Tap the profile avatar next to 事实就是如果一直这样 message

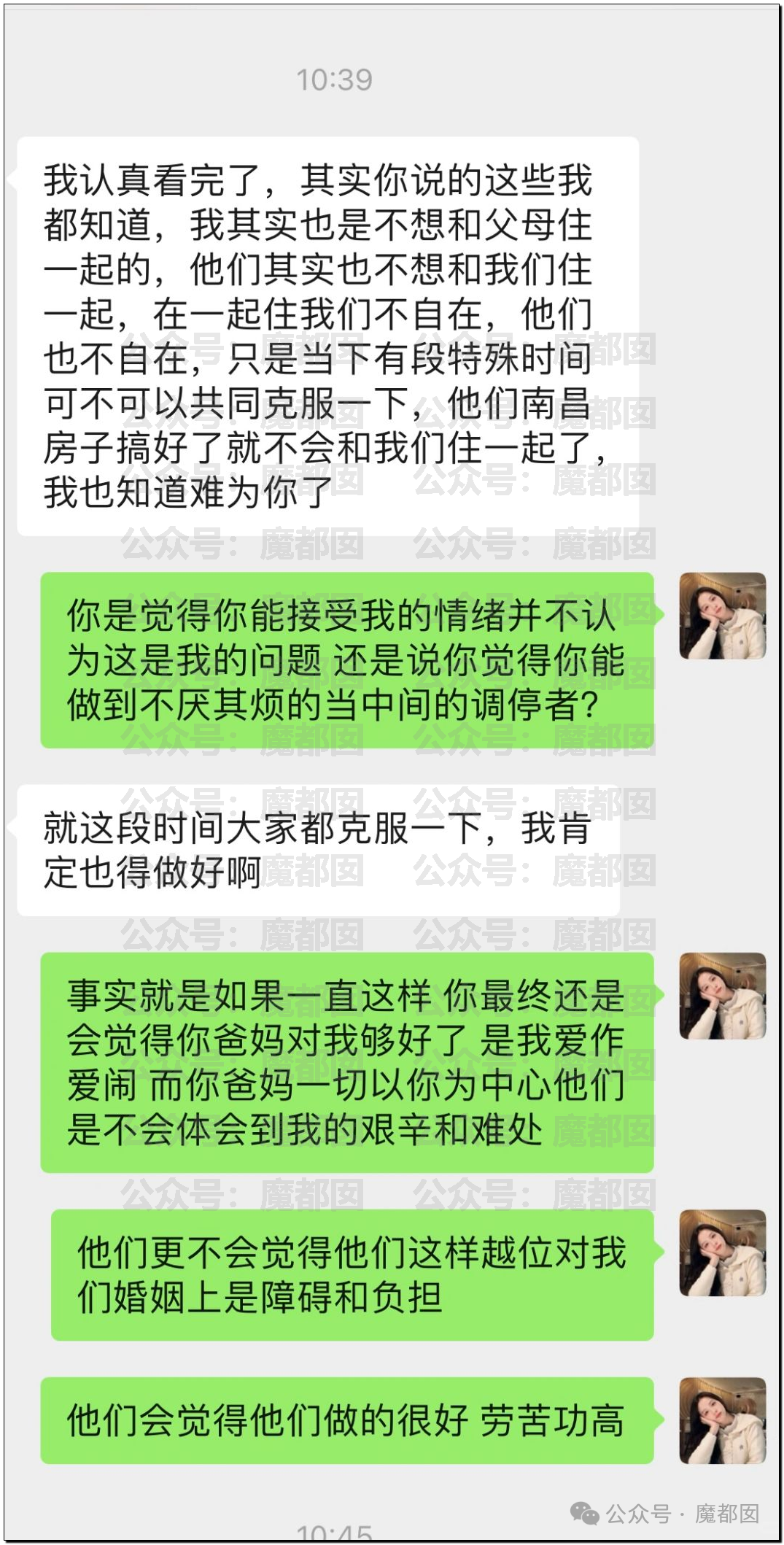click(x=723, y=996)
